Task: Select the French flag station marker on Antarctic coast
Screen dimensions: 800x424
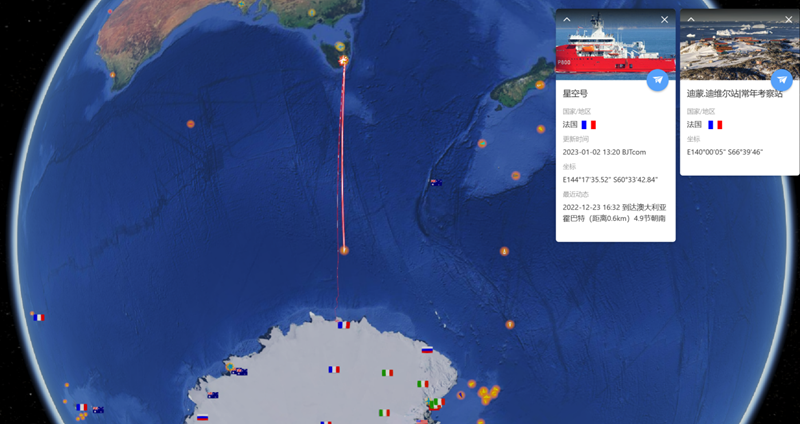Action: coord(344,325)
